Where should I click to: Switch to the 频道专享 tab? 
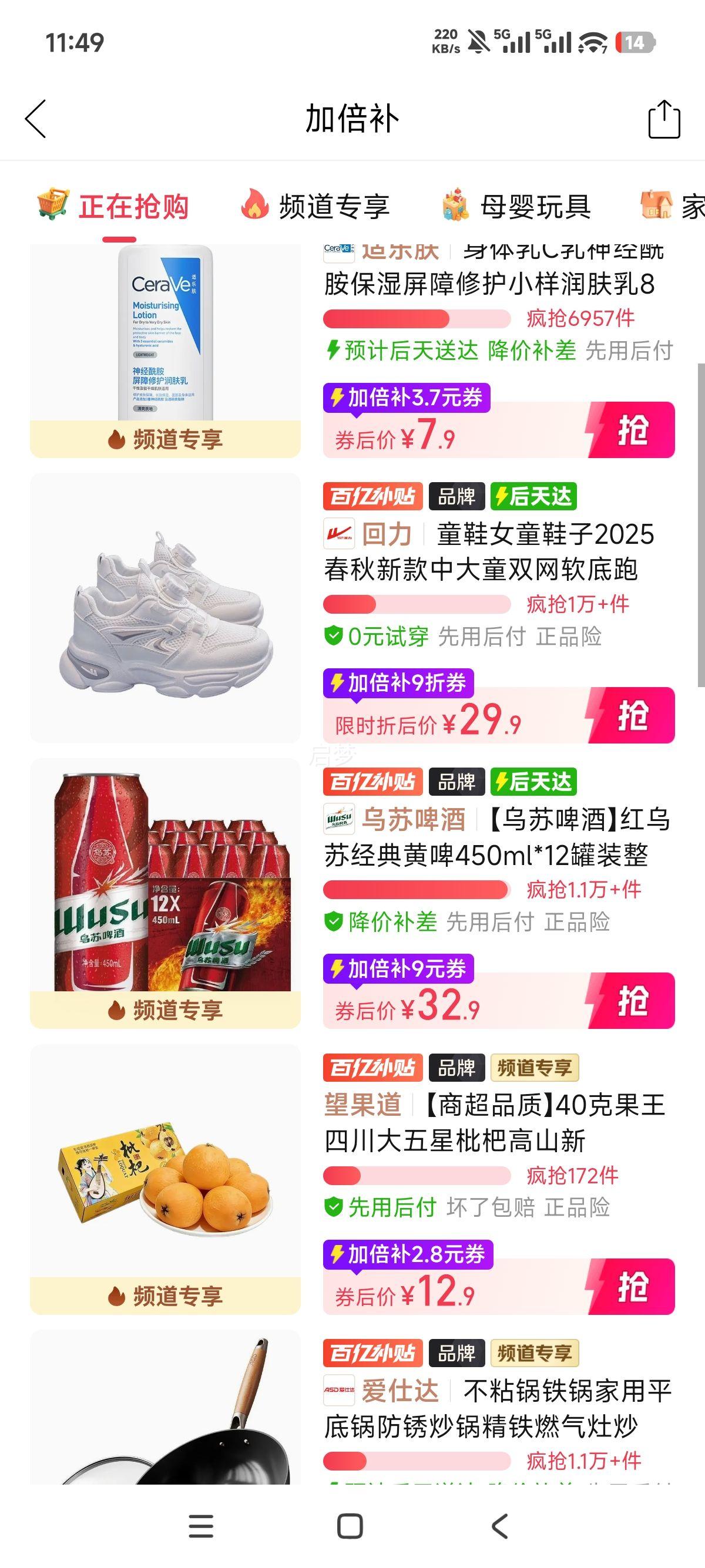pos(334,206)
